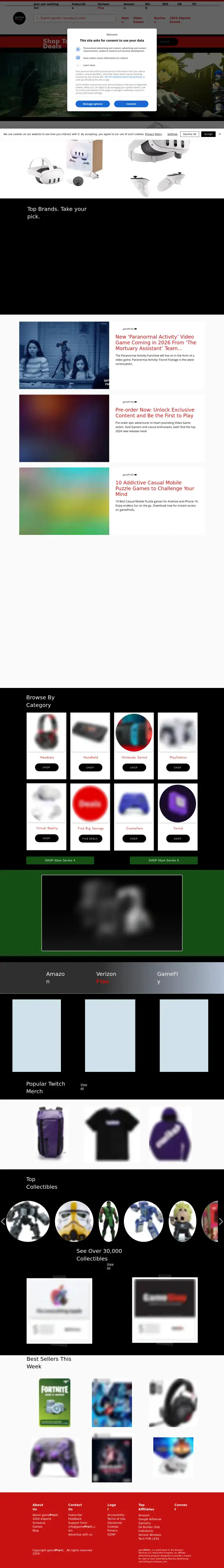View All Popular Twitch Merch

click(x=83, y=1086)
